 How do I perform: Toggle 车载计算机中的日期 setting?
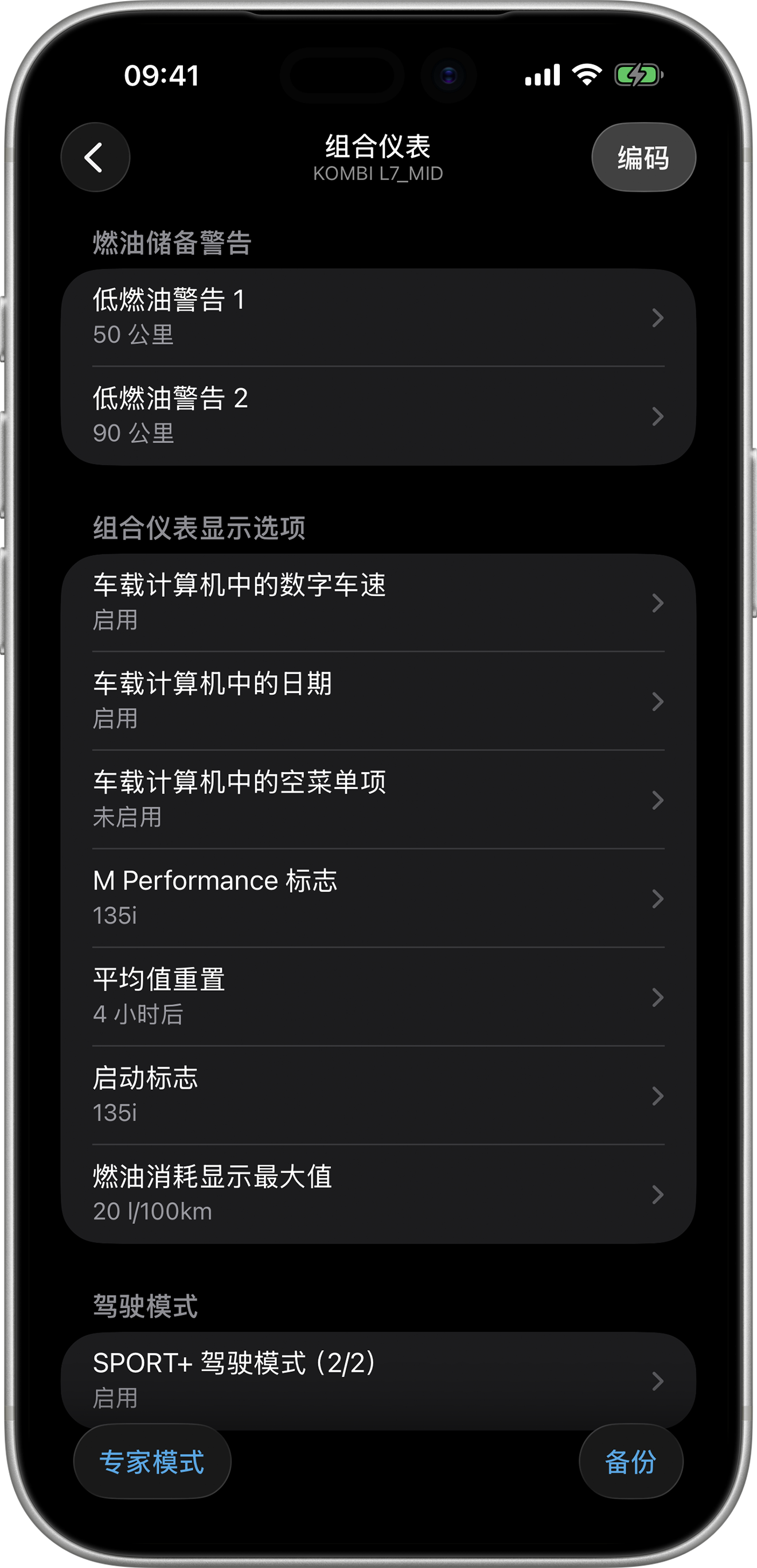pyautogui.click(x=377, y=701)
